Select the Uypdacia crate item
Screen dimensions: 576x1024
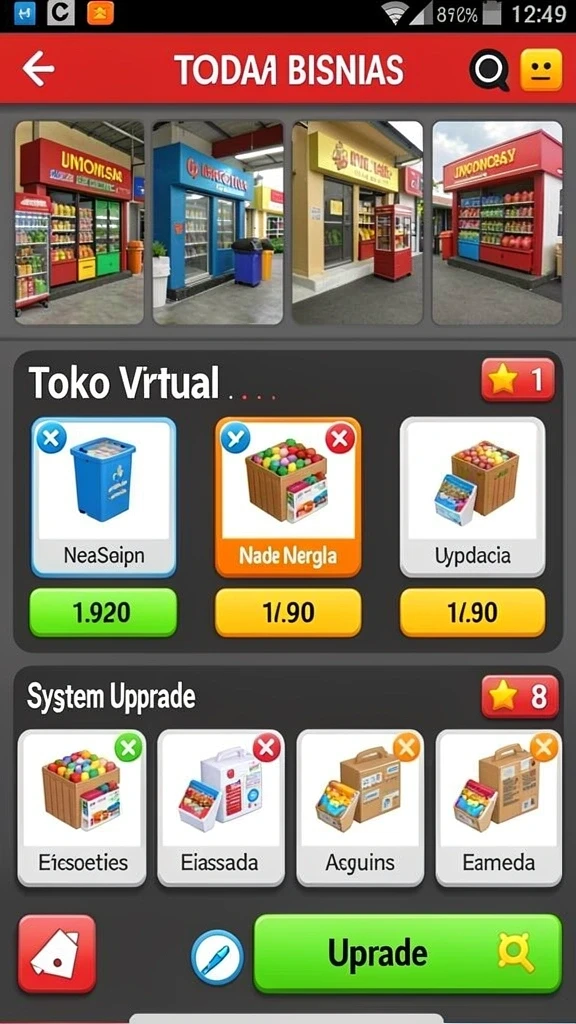point(472,497)
